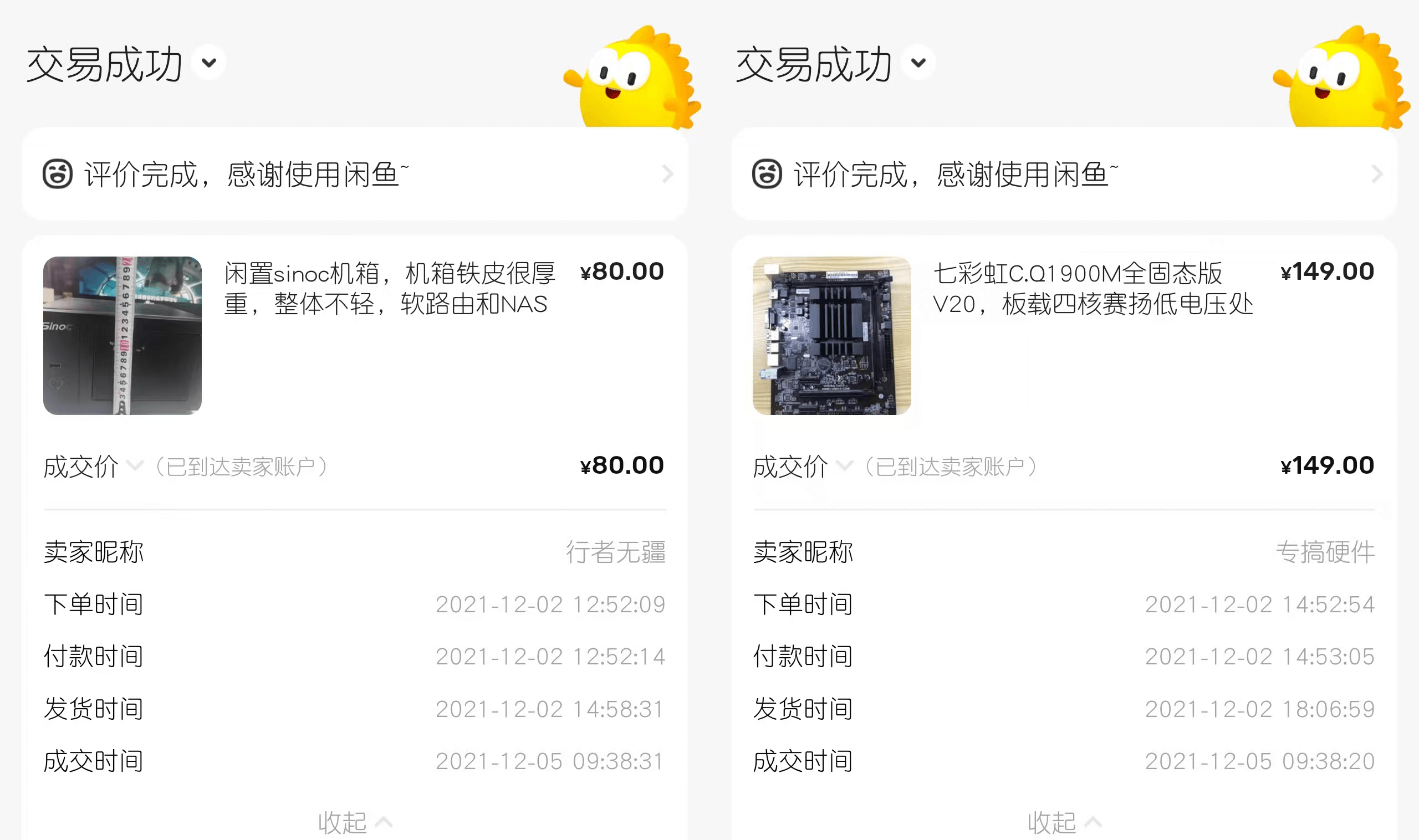Open the 七彩虹C.Q1900M motherboard product card
Viewport: 1419px width, 840px height.
click(x=1063, y=335)
